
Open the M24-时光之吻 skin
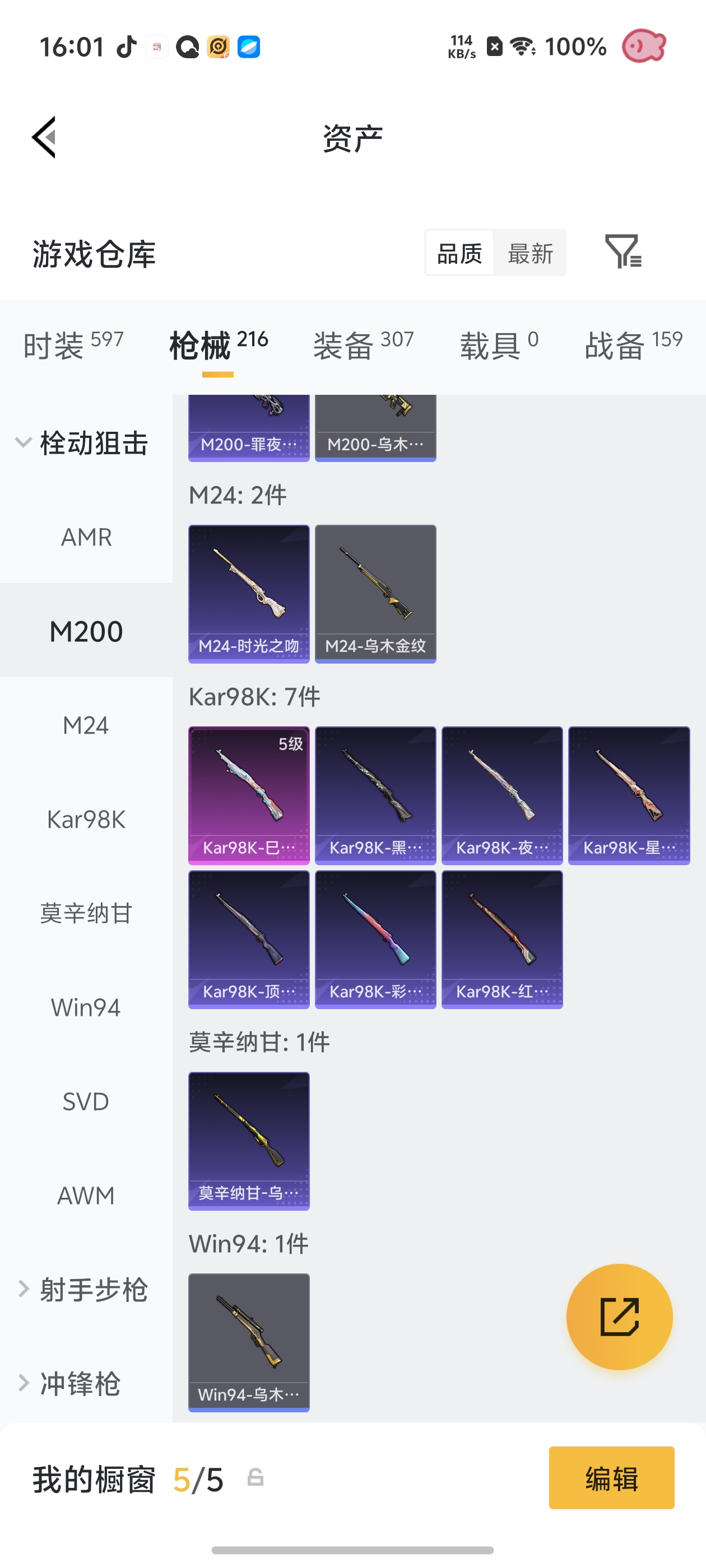249,594
